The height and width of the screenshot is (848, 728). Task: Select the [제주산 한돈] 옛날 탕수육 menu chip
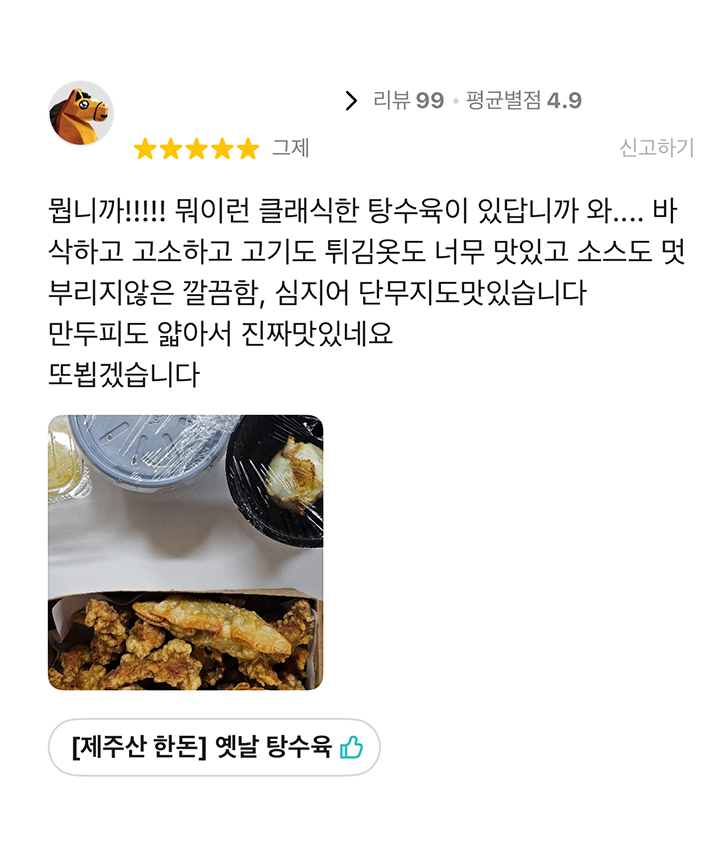(214, 747)
